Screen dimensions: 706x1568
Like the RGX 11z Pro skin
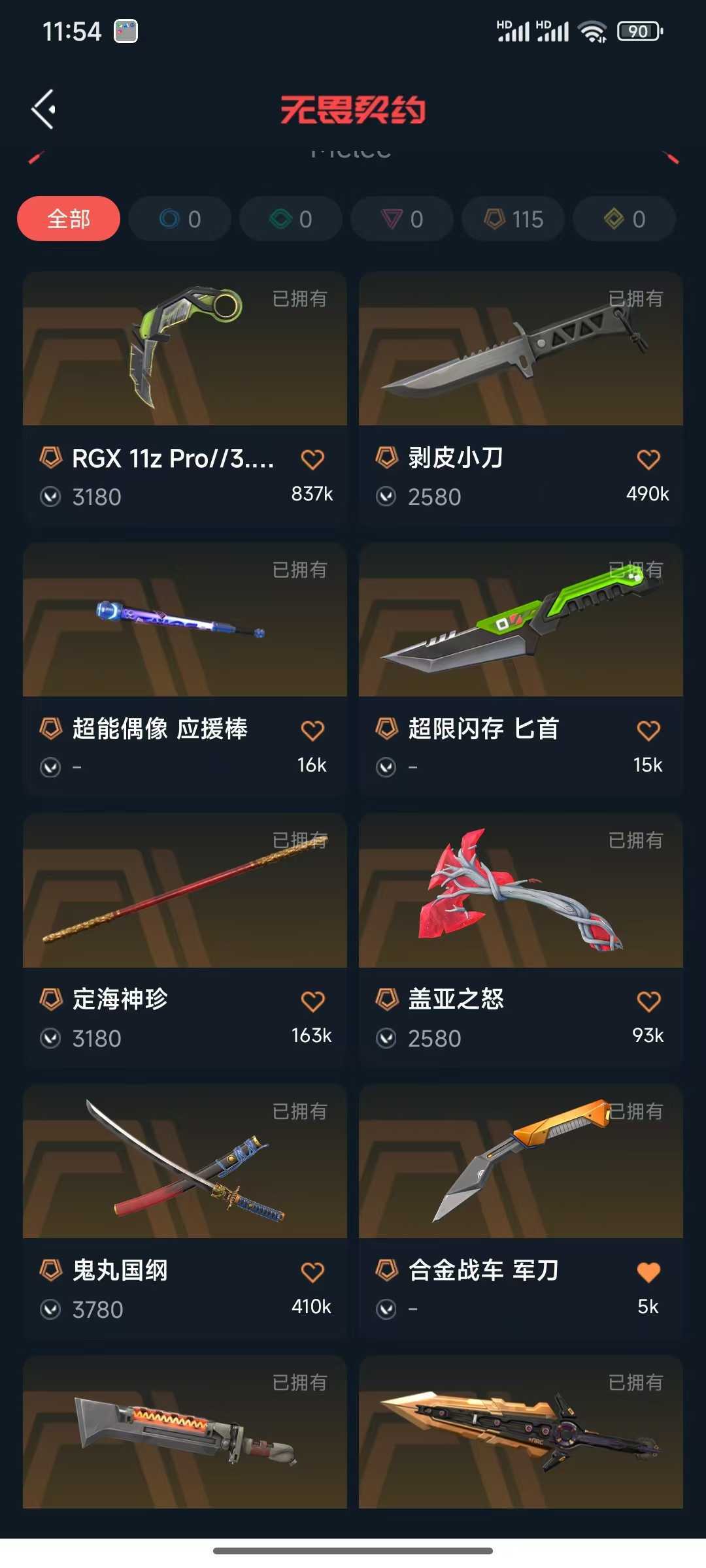(312, 459)
